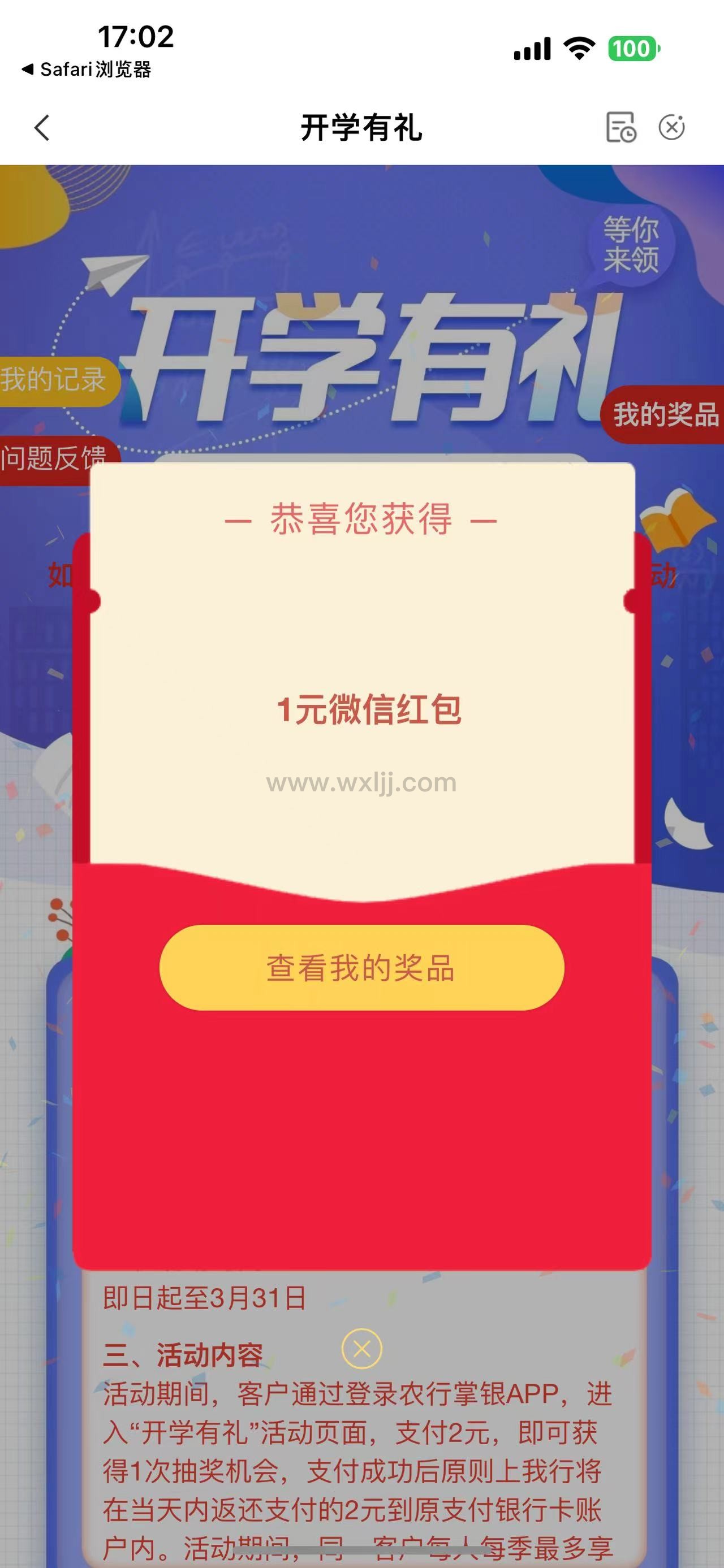Image resolution: width=724 pixels, height=1568 pixels.
Task: Go back using the top-left arrow
Action: pyautogui.click(x=42, y=128)
